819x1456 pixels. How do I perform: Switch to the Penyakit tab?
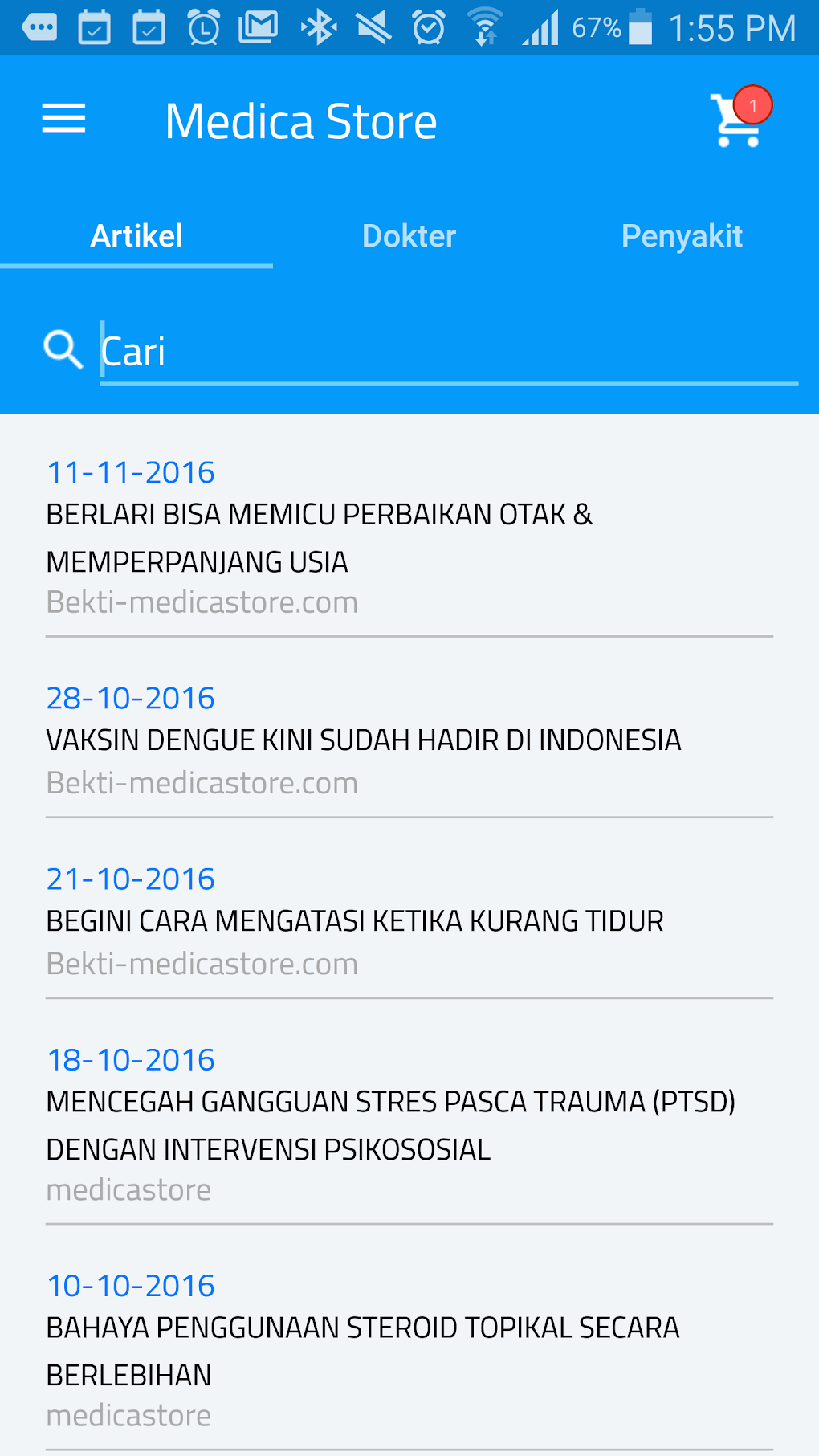681,235
